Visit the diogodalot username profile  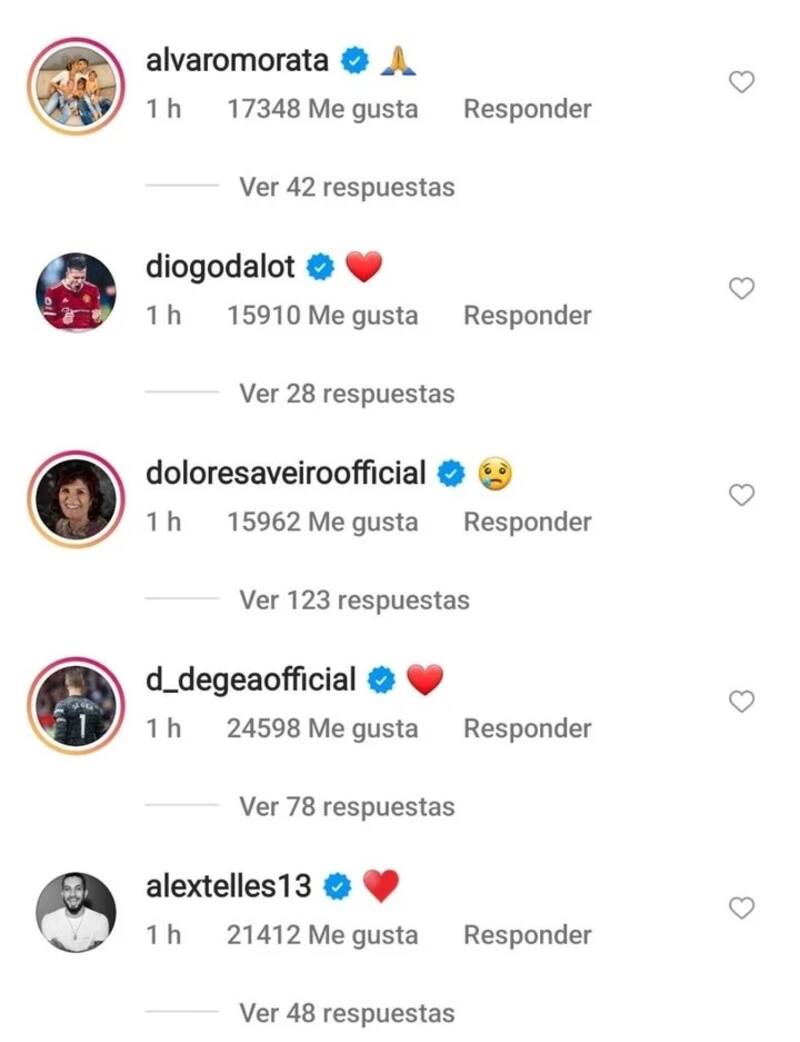[x=220, y=267]
